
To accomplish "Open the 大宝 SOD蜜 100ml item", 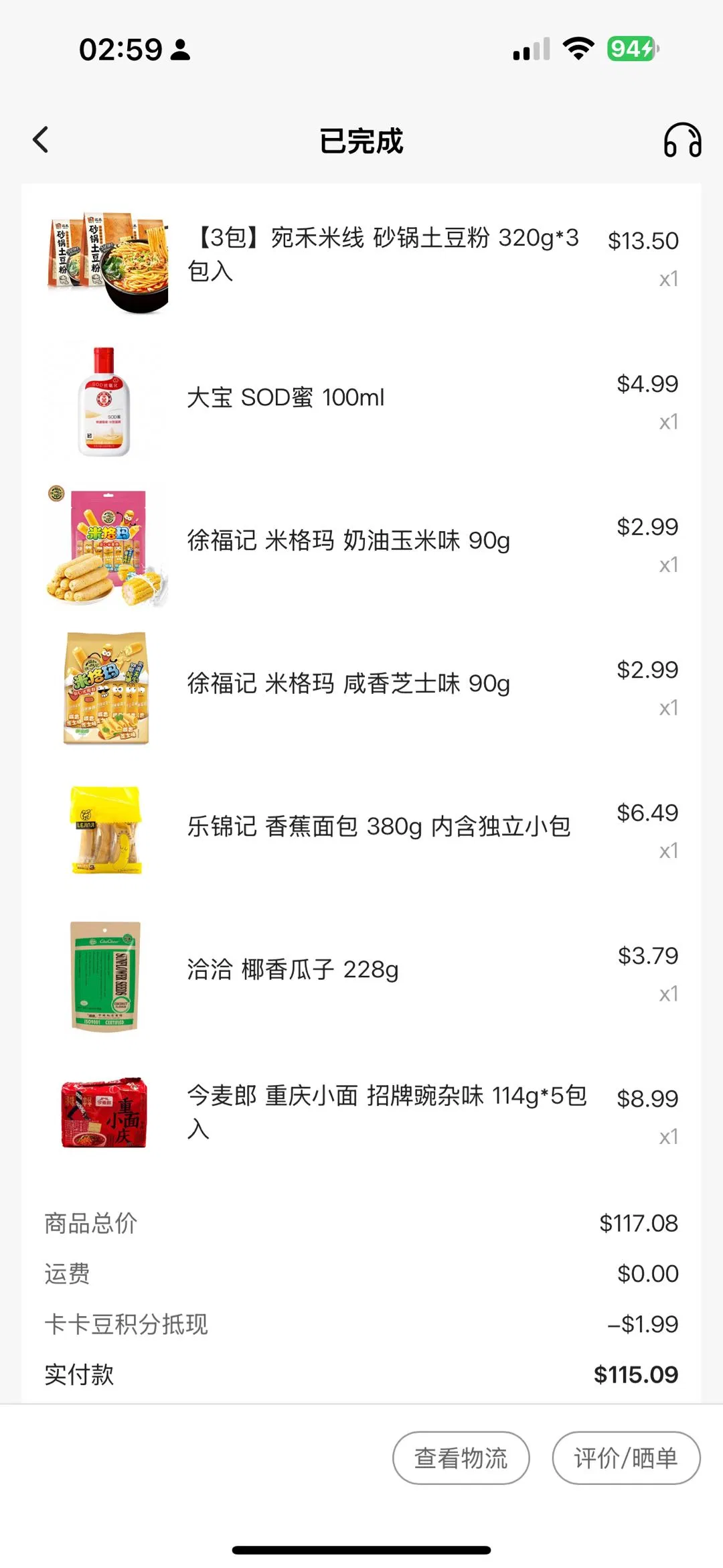I will point(286,398).
